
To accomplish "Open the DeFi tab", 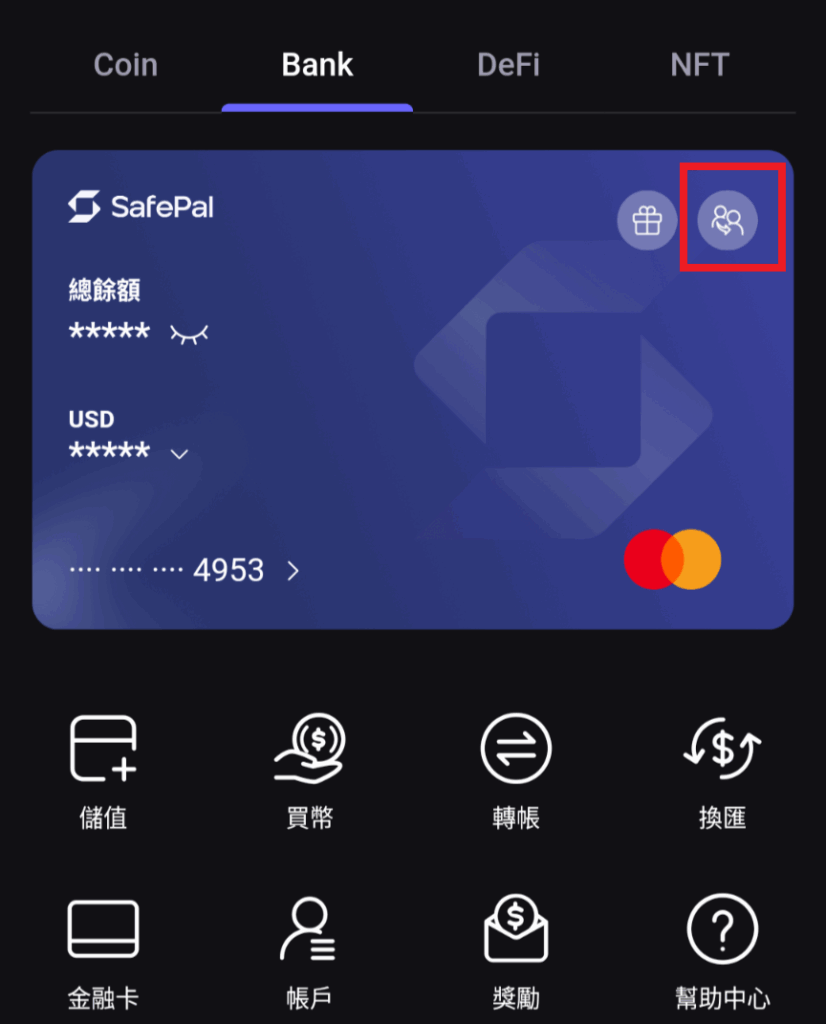I will (508, 65).
